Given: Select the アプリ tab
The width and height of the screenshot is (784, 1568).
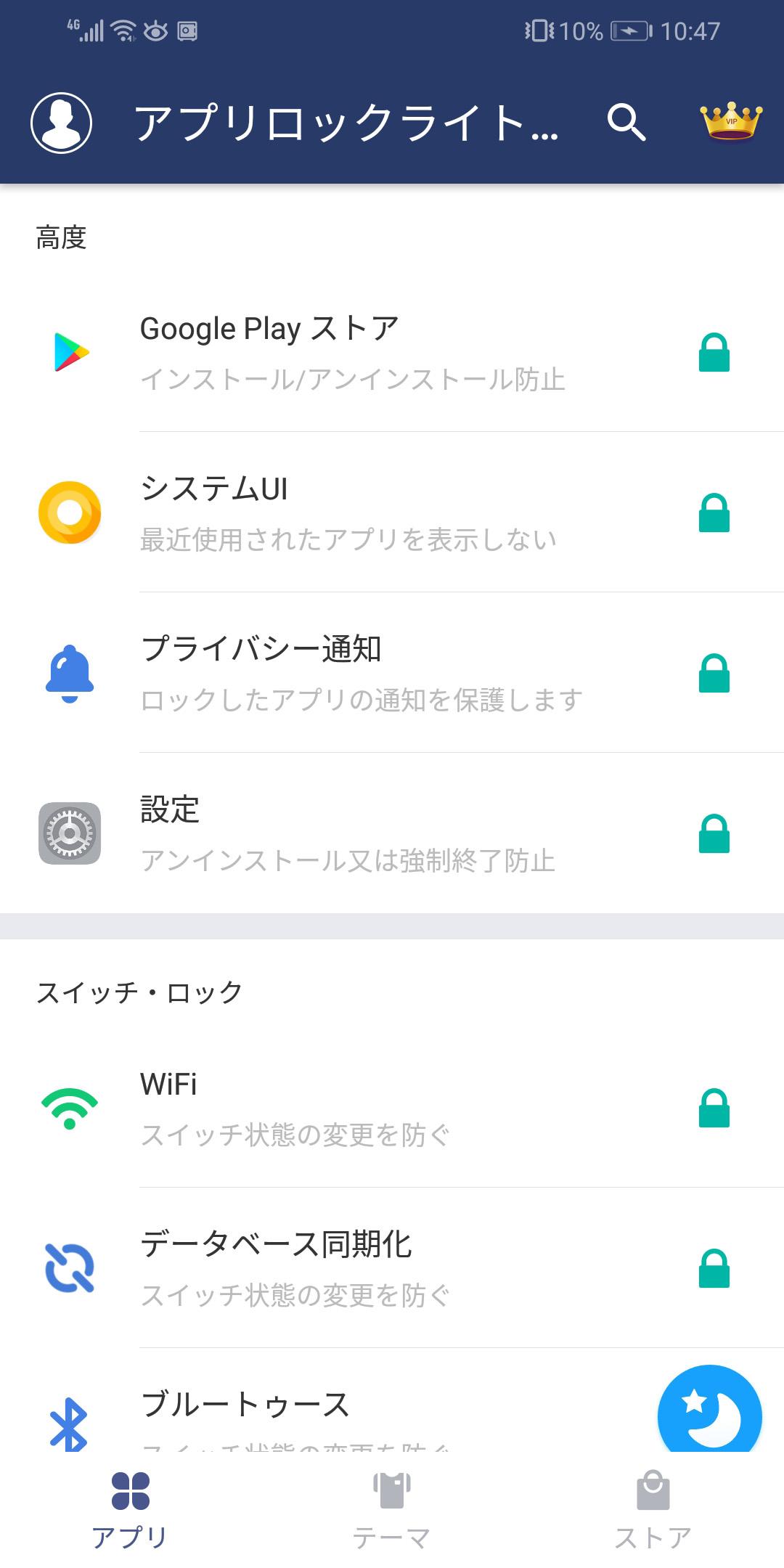Looking at the screenshot, I should point(131,1511).
